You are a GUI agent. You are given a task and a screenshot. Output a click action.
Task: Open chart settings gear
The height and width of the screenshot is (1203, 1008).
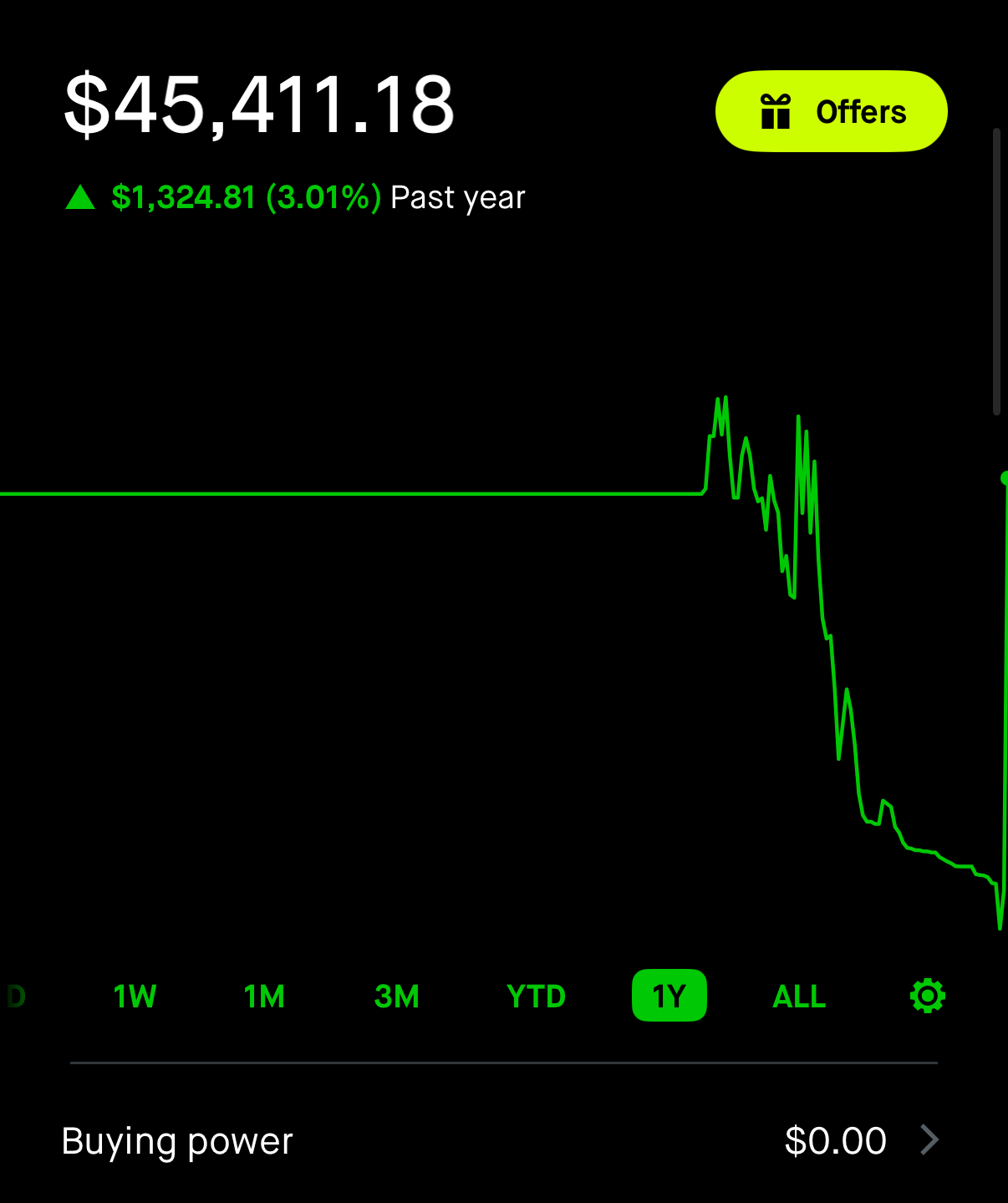[x=927, y=996]
